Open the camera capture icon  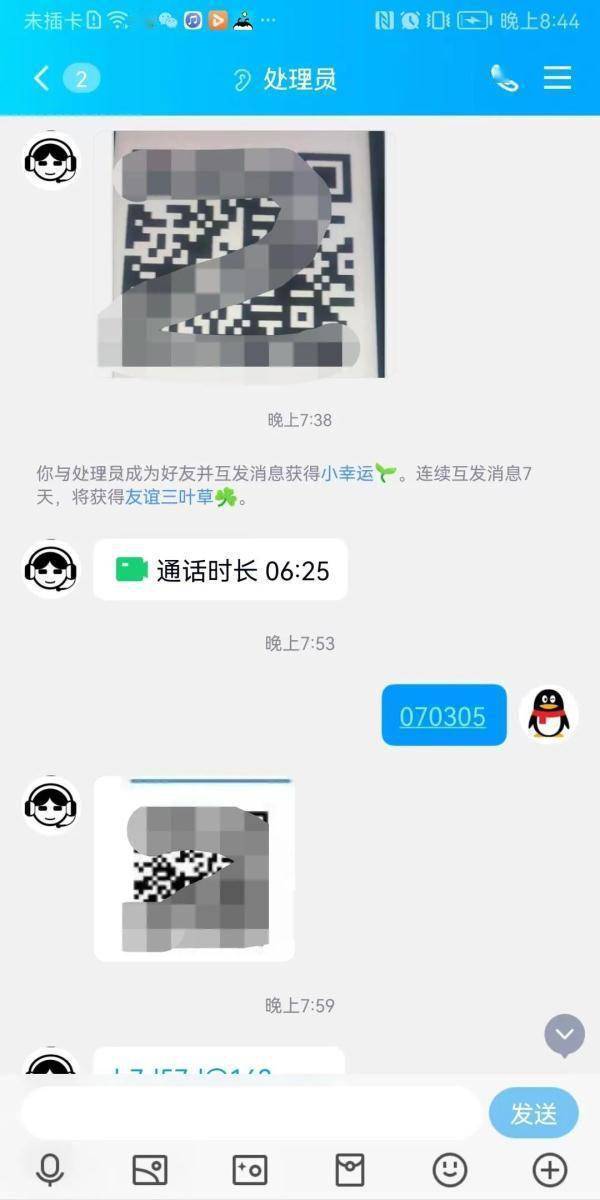pyautogui.click(x=249, y=1169)
